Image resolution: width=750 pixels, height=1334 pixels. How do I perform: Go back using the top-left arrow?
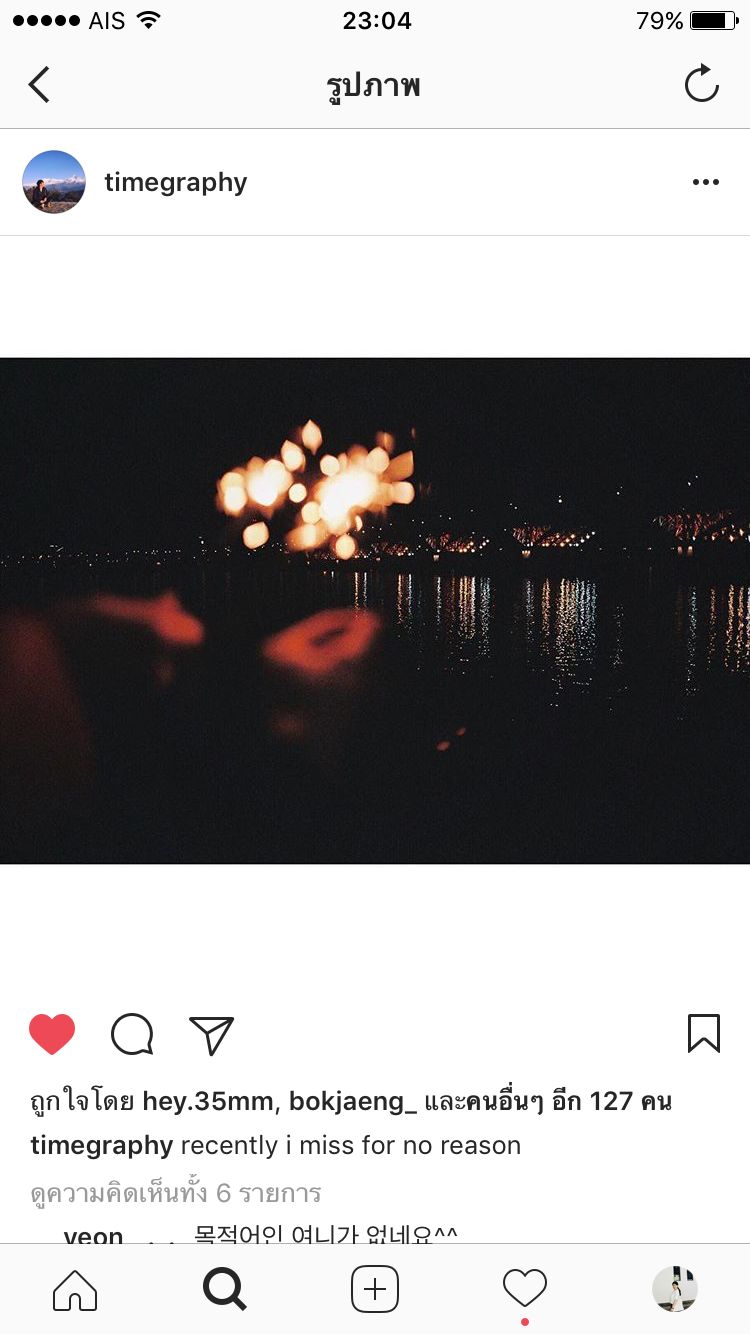tap(40, 85)
